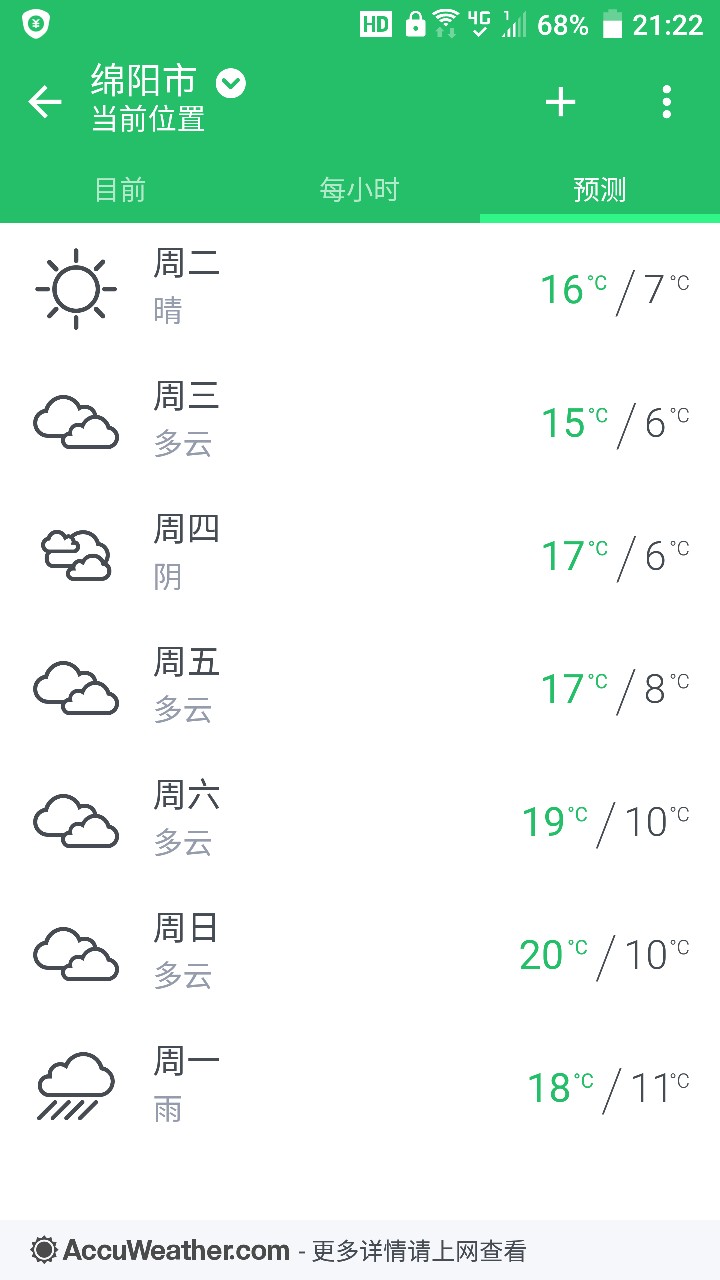720x1280 pixels.
Task: Open 周二 sunny forecast details
Action: [x=360, y=289]
